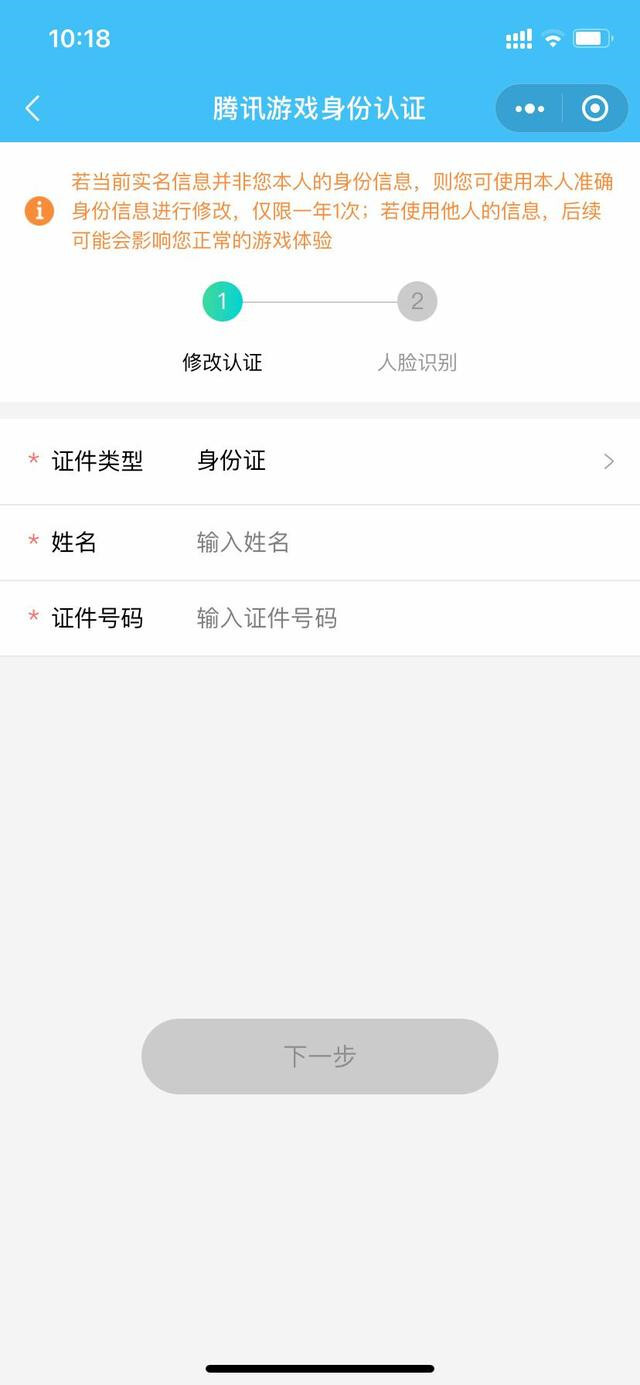
Task: Tap the 下一步 next step button
Action: (320, 1056)
